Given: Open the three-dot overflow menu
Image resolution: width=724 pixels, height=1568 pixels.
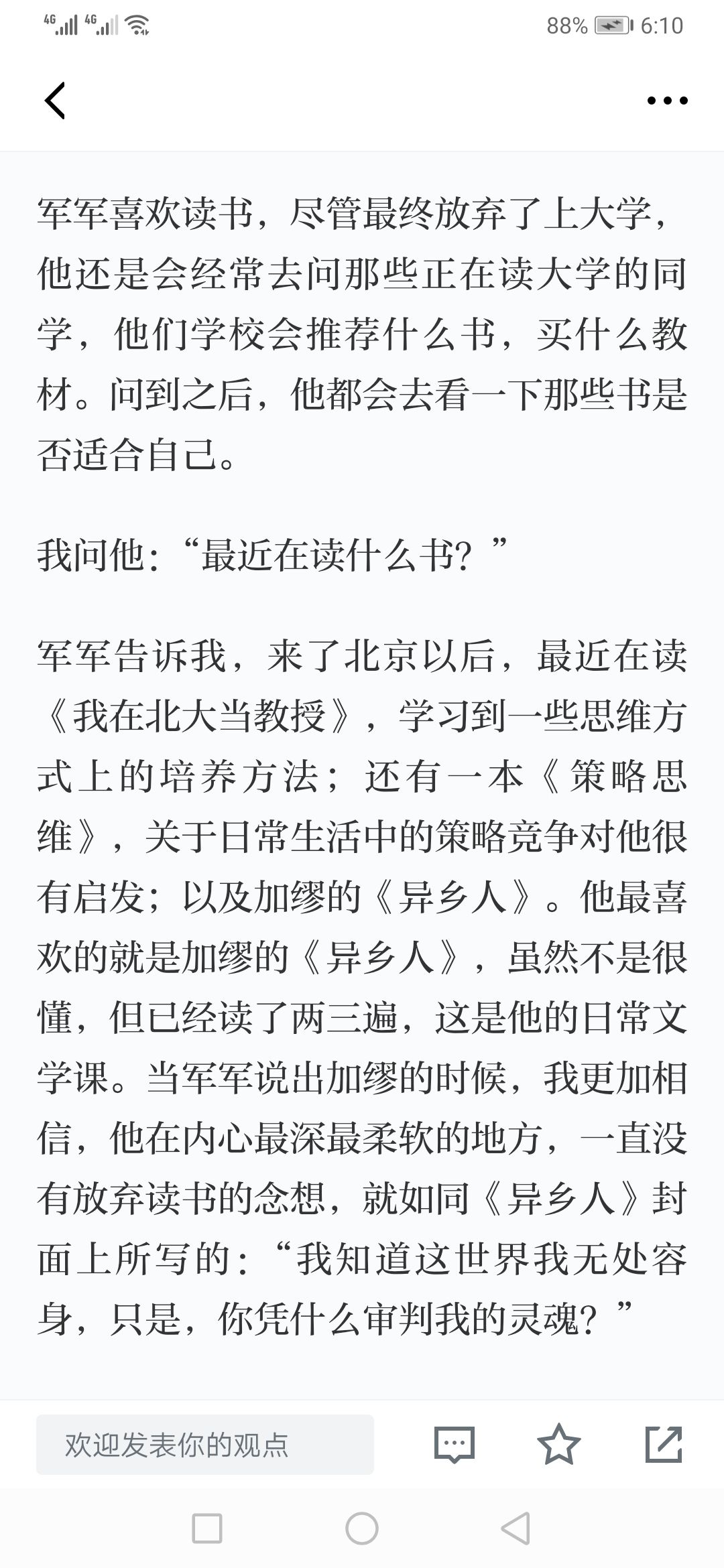Looking at the screenshot, I should pos(667,101).
